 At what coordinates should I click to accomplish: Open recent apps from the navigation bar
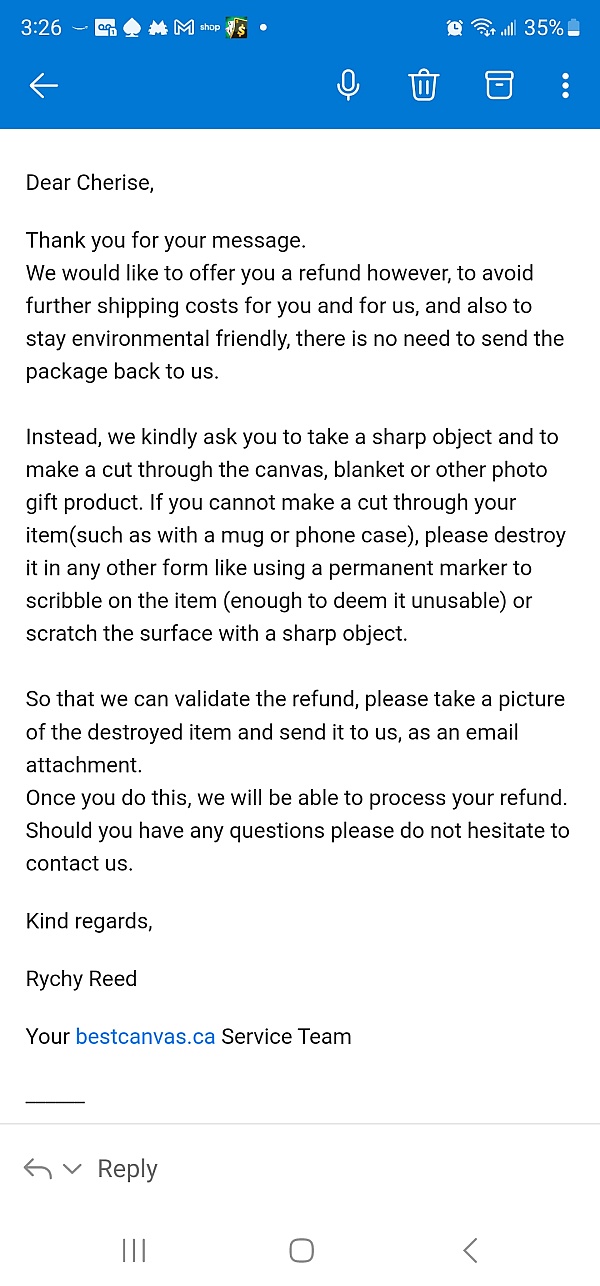click(134, 1250)
